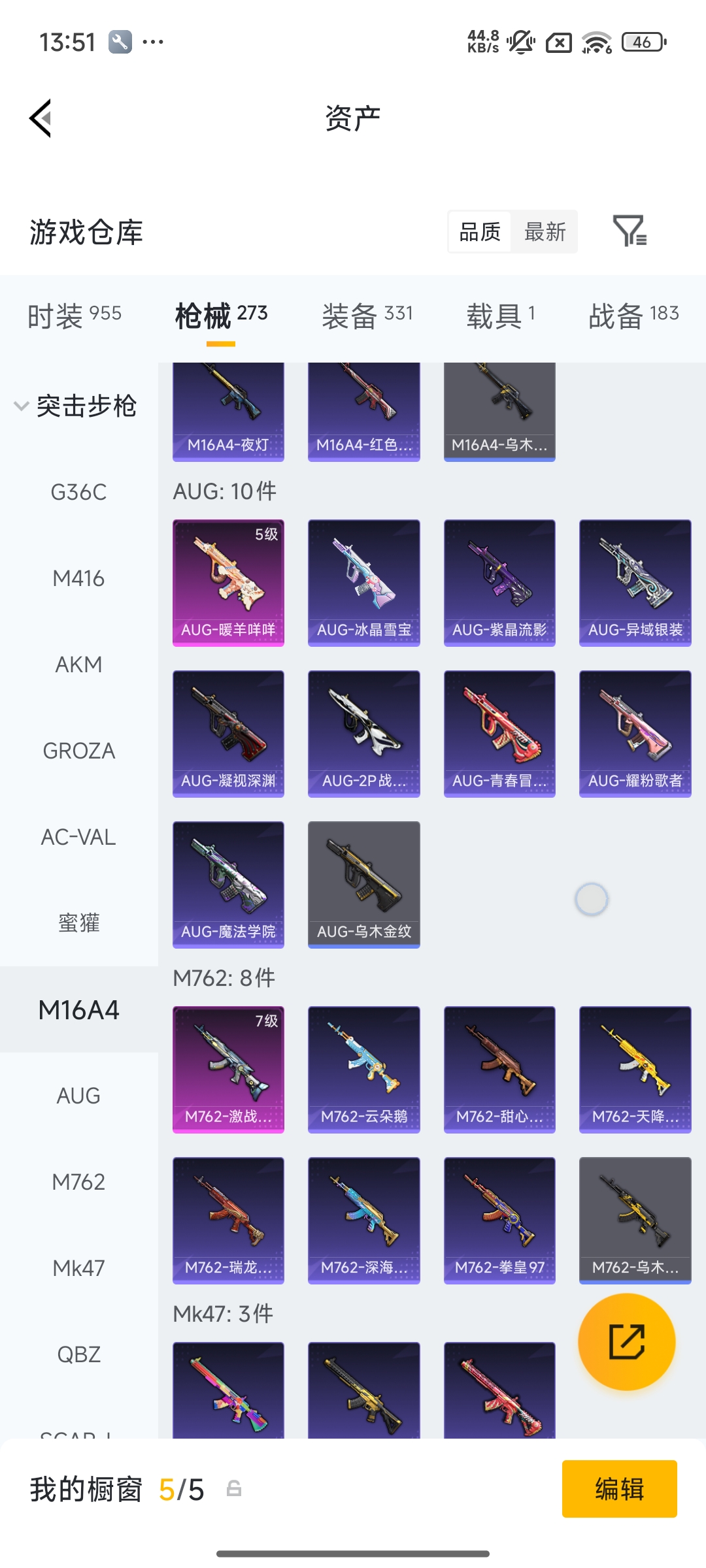Switch to the 战备 tab
This screenshot has height=1568, width=706.
pyautogui.click(x=633, y=316)
